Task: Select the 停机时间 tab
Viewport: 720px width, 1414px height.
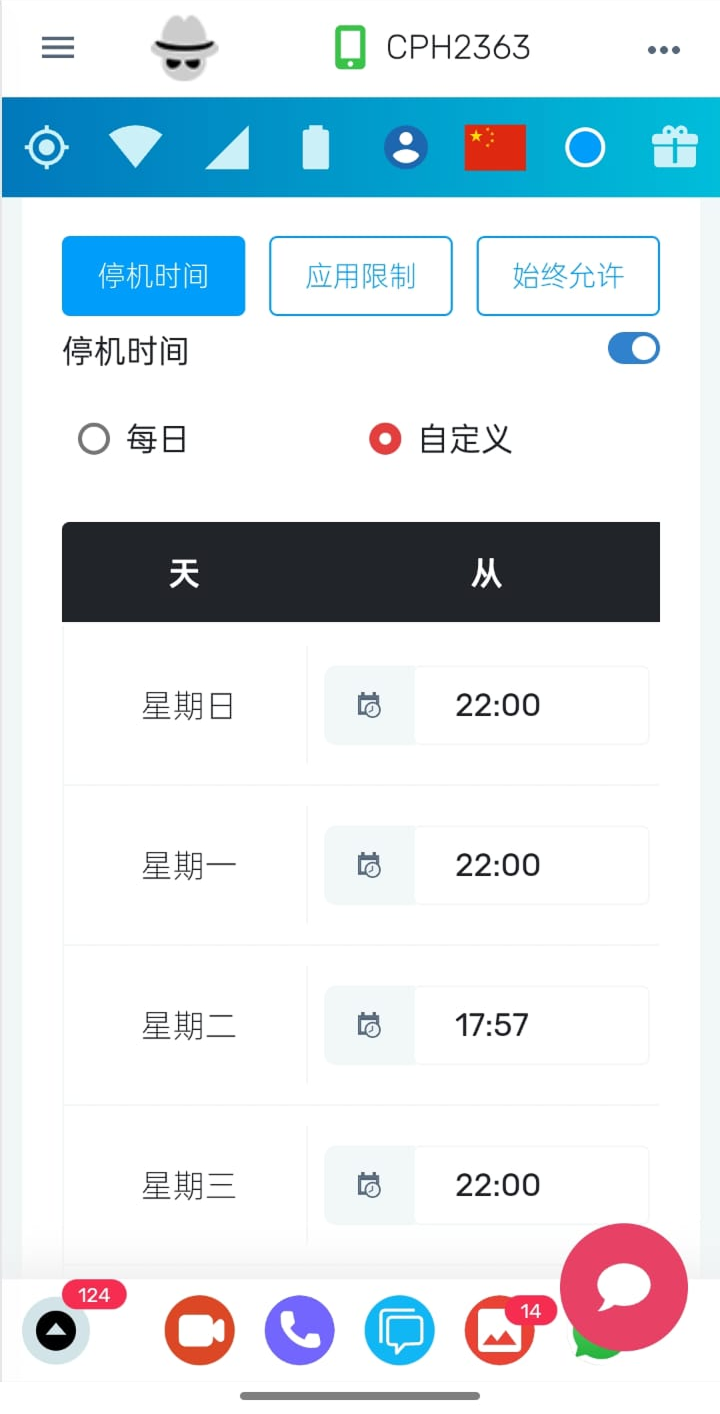Action: pos(153,276)
